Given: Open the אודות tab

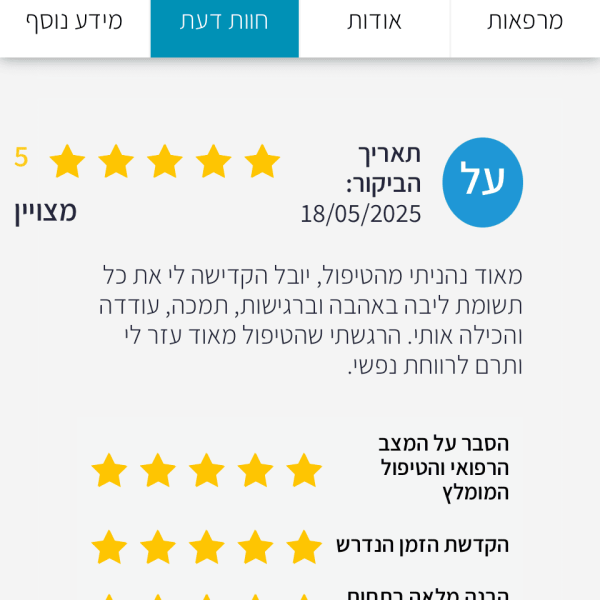Looking at the screenshot, I should [374, 22].
